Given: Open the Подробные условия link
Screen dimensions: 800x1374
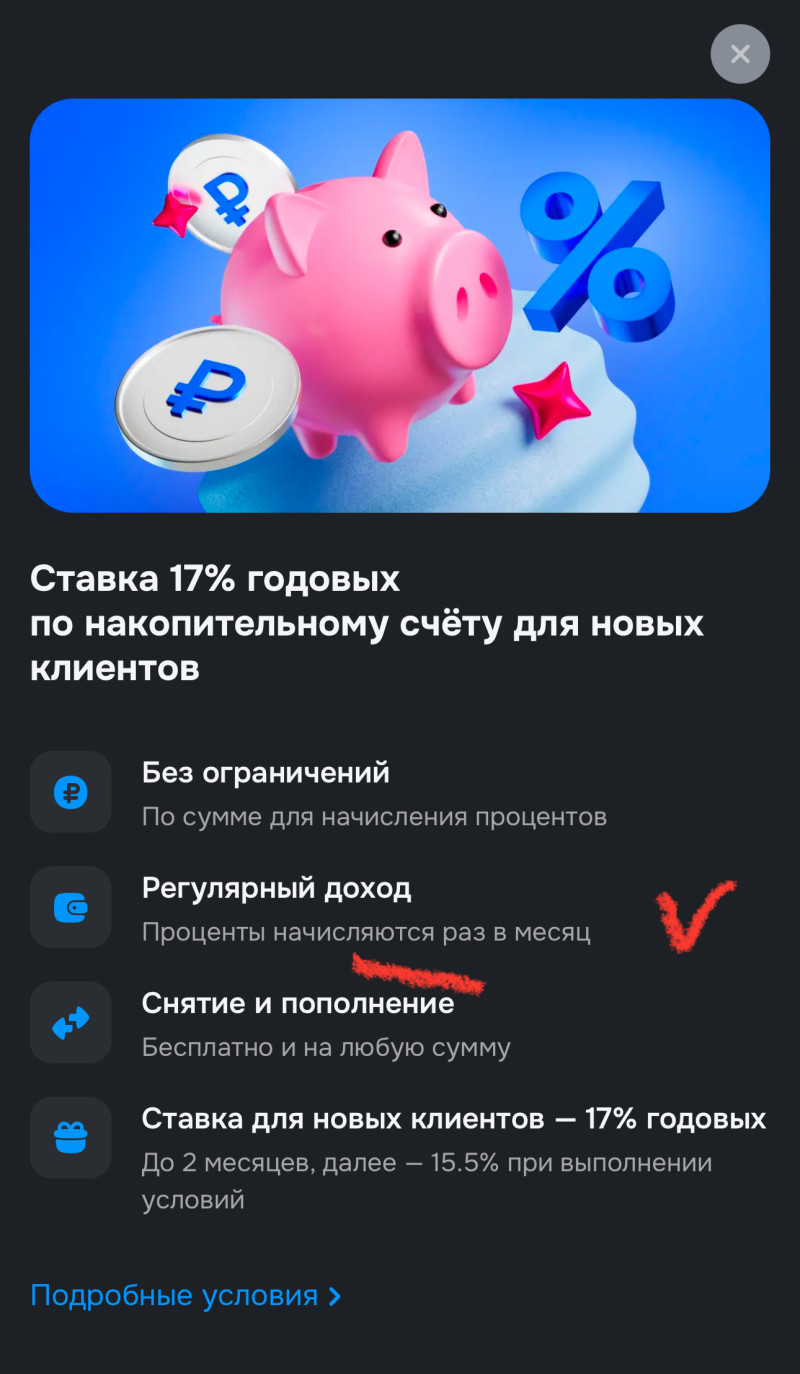Looking at the screenshot, I should click(186, 1296).
